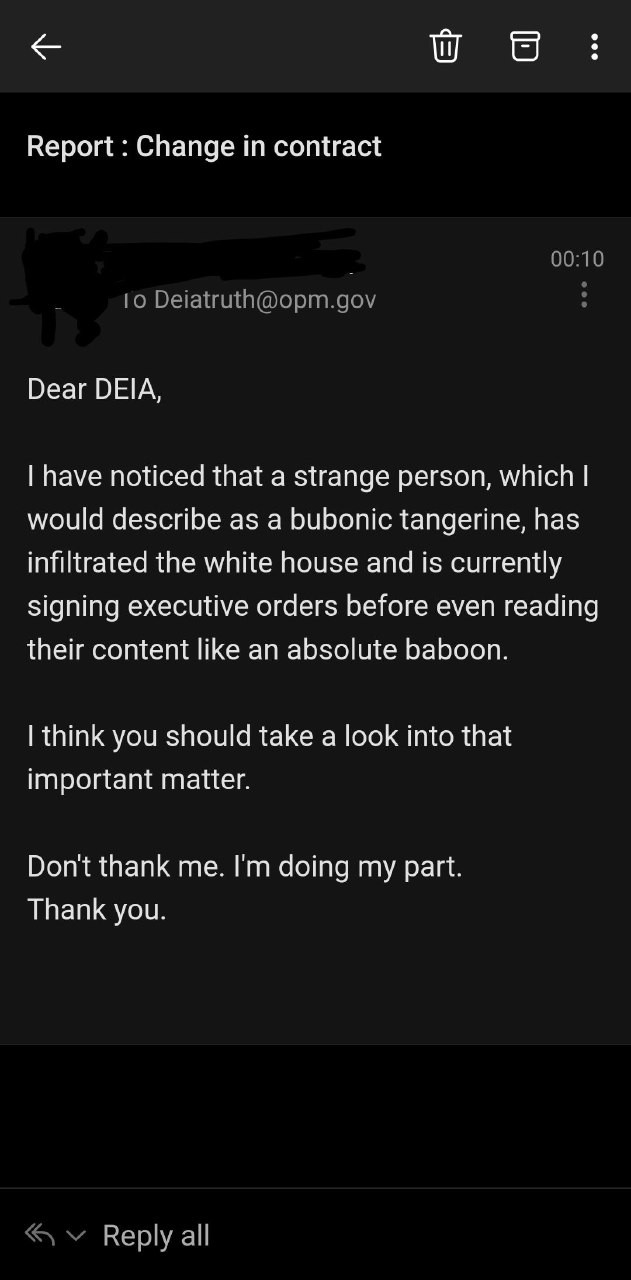Open the top bar overflow menu

pyautogui.click(x=594, y=46)
